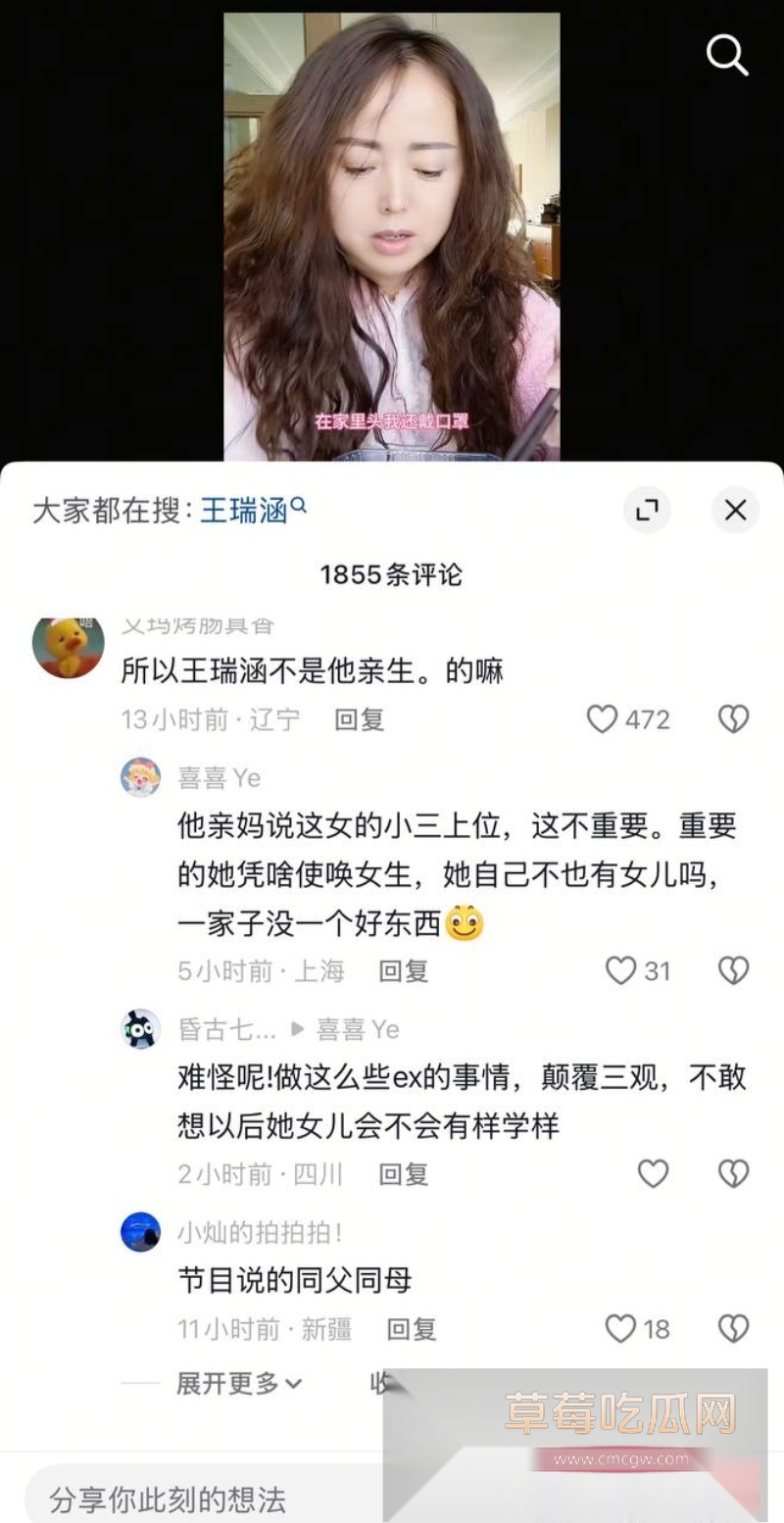Dislike 小灿的拍拍拍's comment
This screenshot has width=784, height=1523.
pos(733,1329)
